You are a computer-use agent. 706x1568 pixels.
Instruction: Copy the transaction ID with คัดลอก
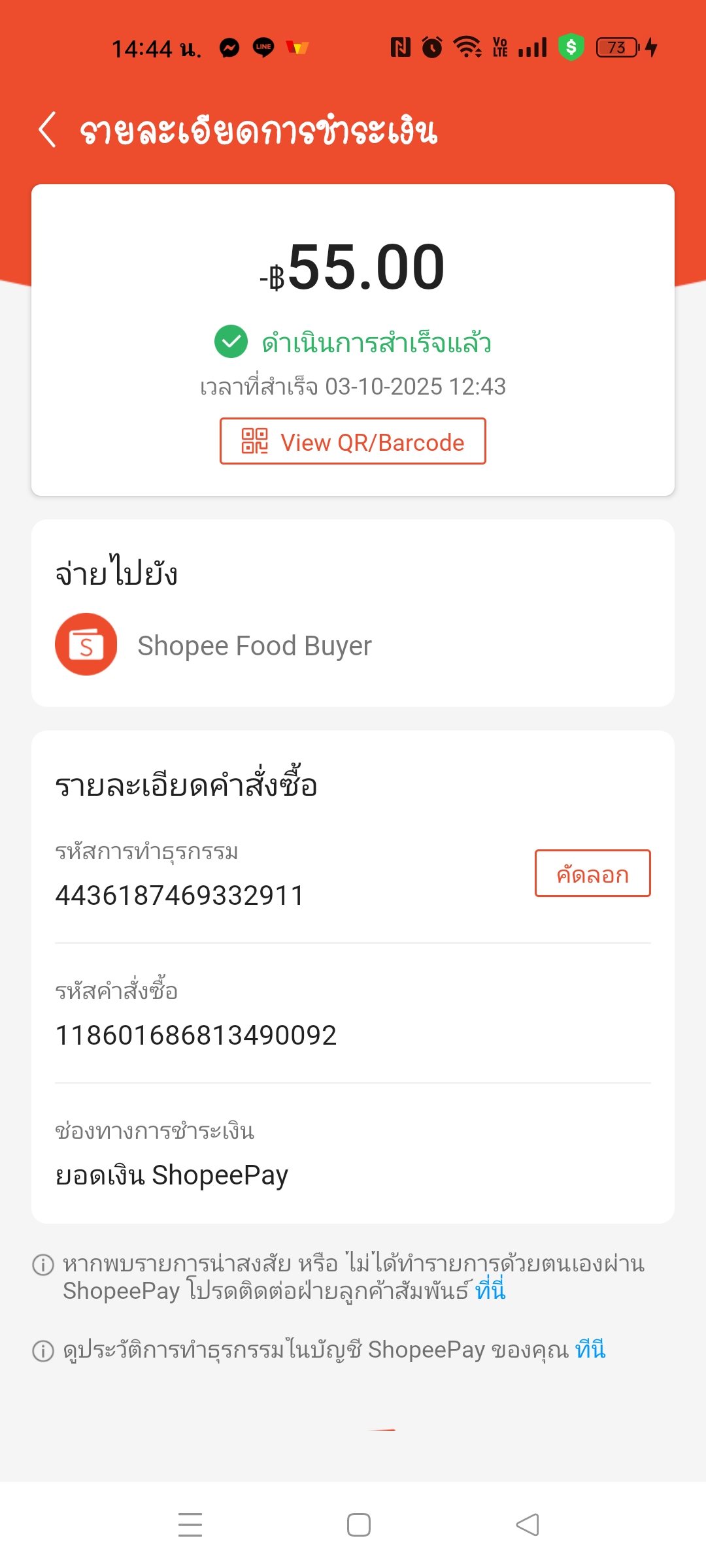click(592, 874)
